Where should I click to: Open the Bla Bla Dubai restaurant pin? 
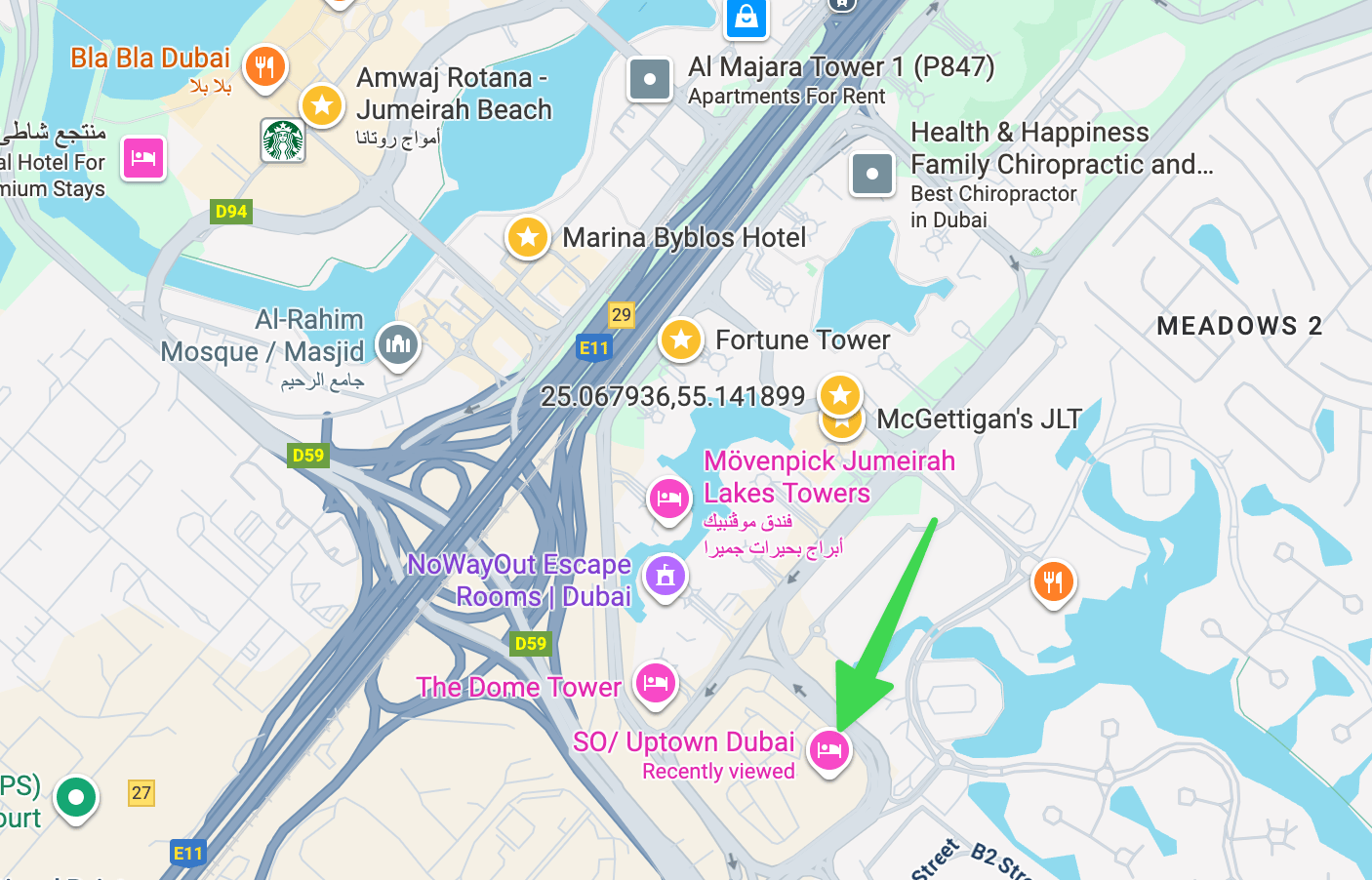click(x=264, y=67)
